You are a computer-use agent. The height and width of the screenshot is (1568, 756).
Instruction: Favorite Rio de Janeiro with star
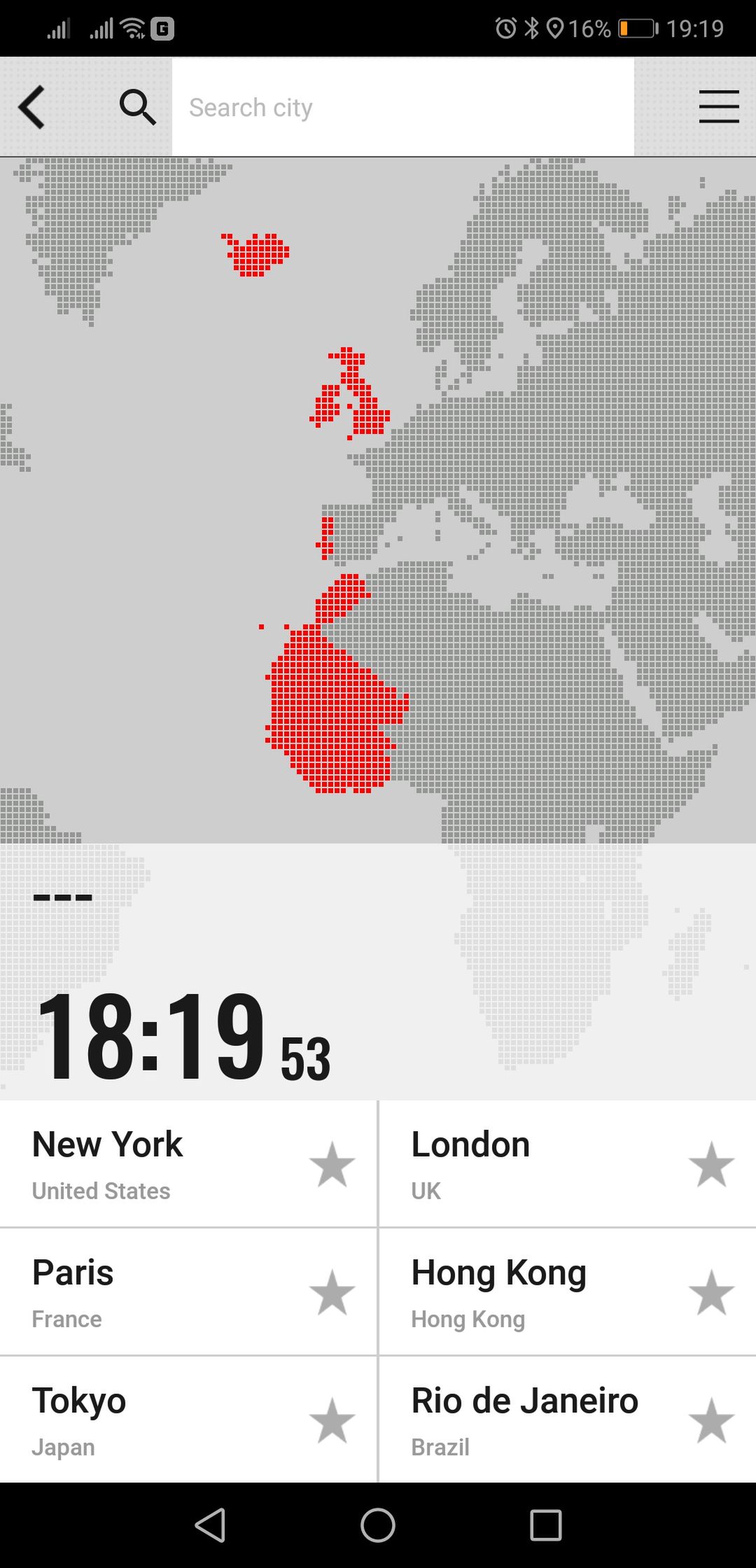click(711, 1421)
